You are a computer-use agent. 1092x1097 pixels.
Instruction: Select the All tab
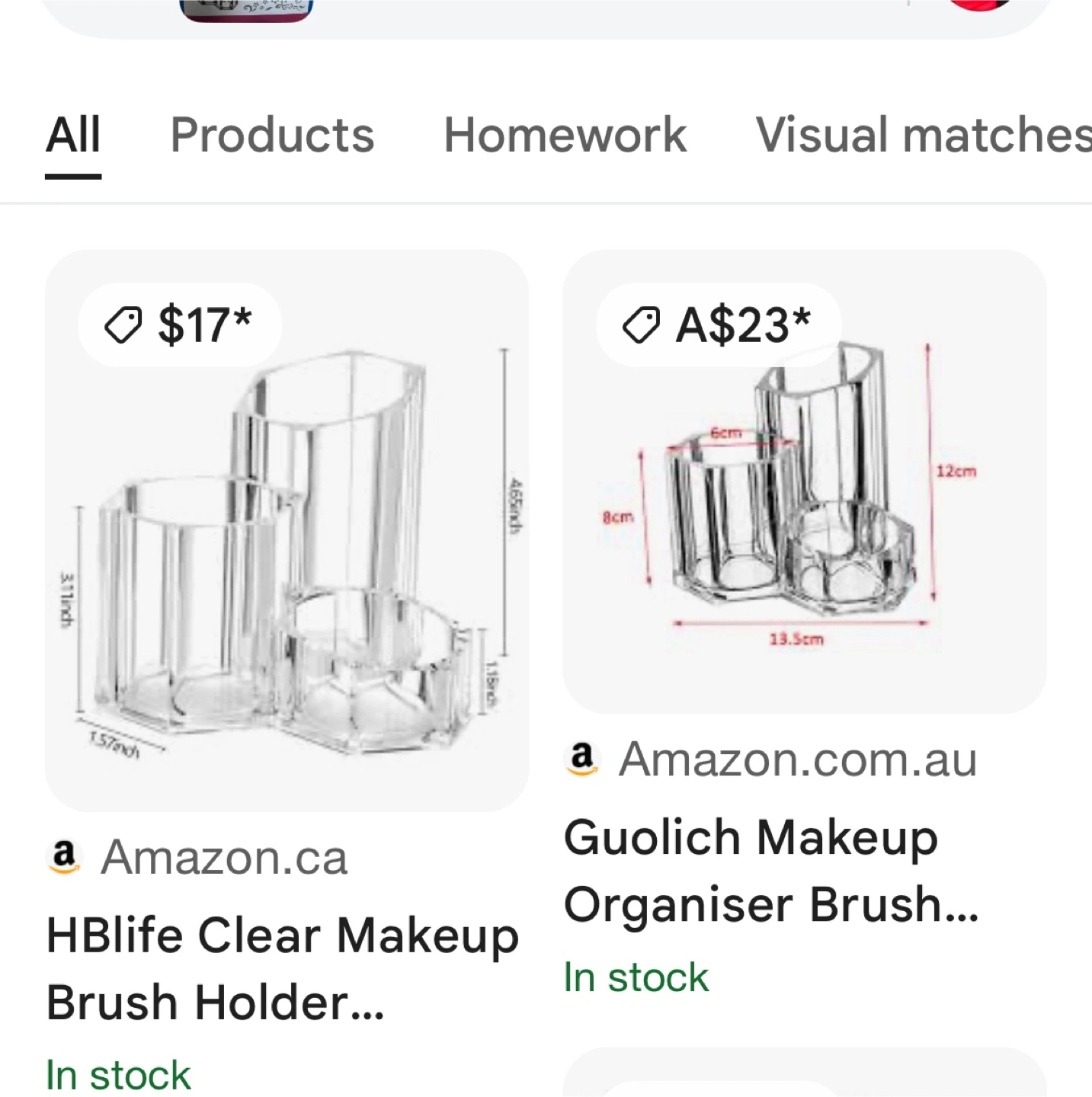73,136
